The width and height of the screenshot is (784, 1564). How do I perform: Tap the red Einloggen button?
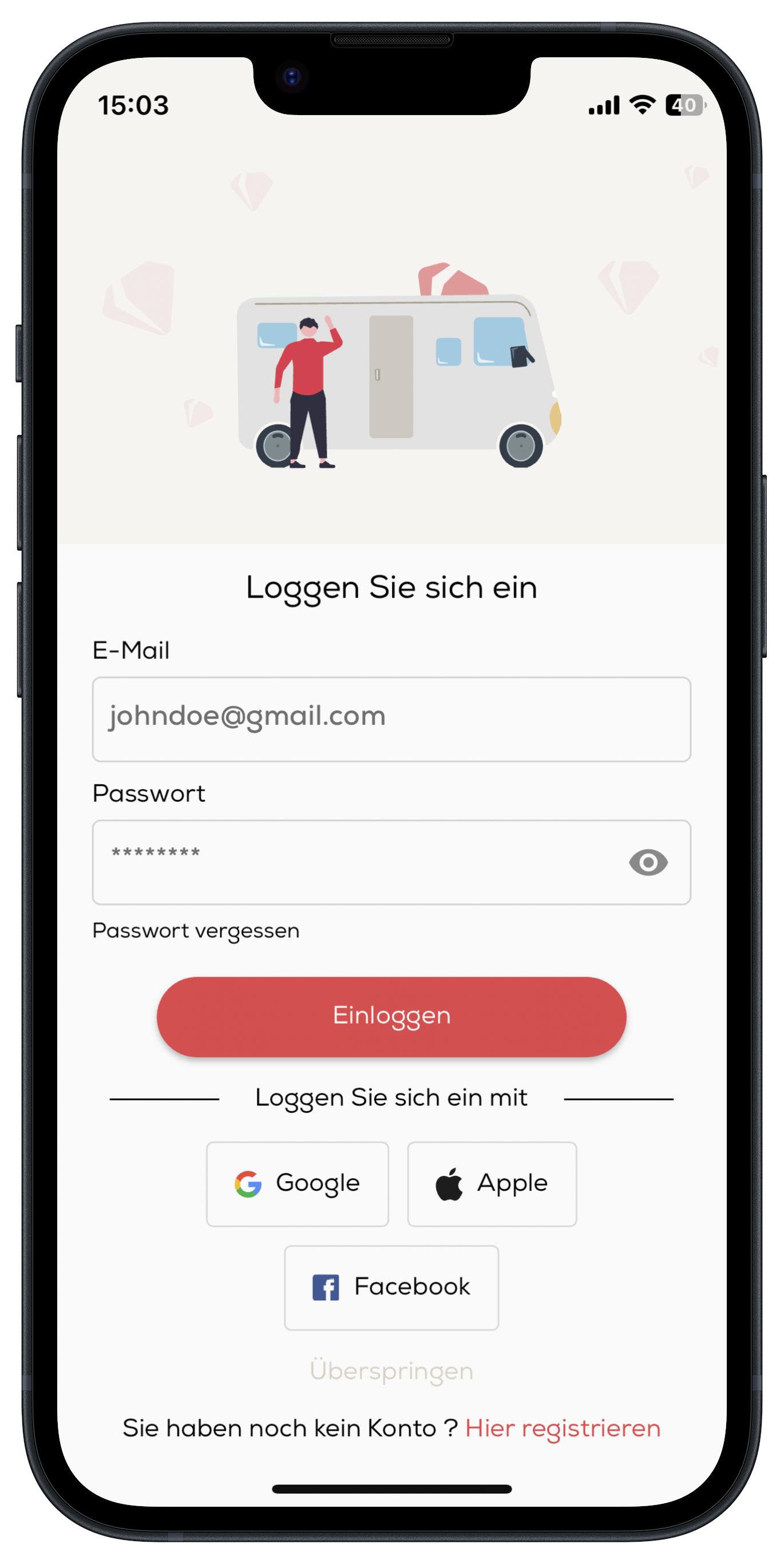coord(391,1016)
